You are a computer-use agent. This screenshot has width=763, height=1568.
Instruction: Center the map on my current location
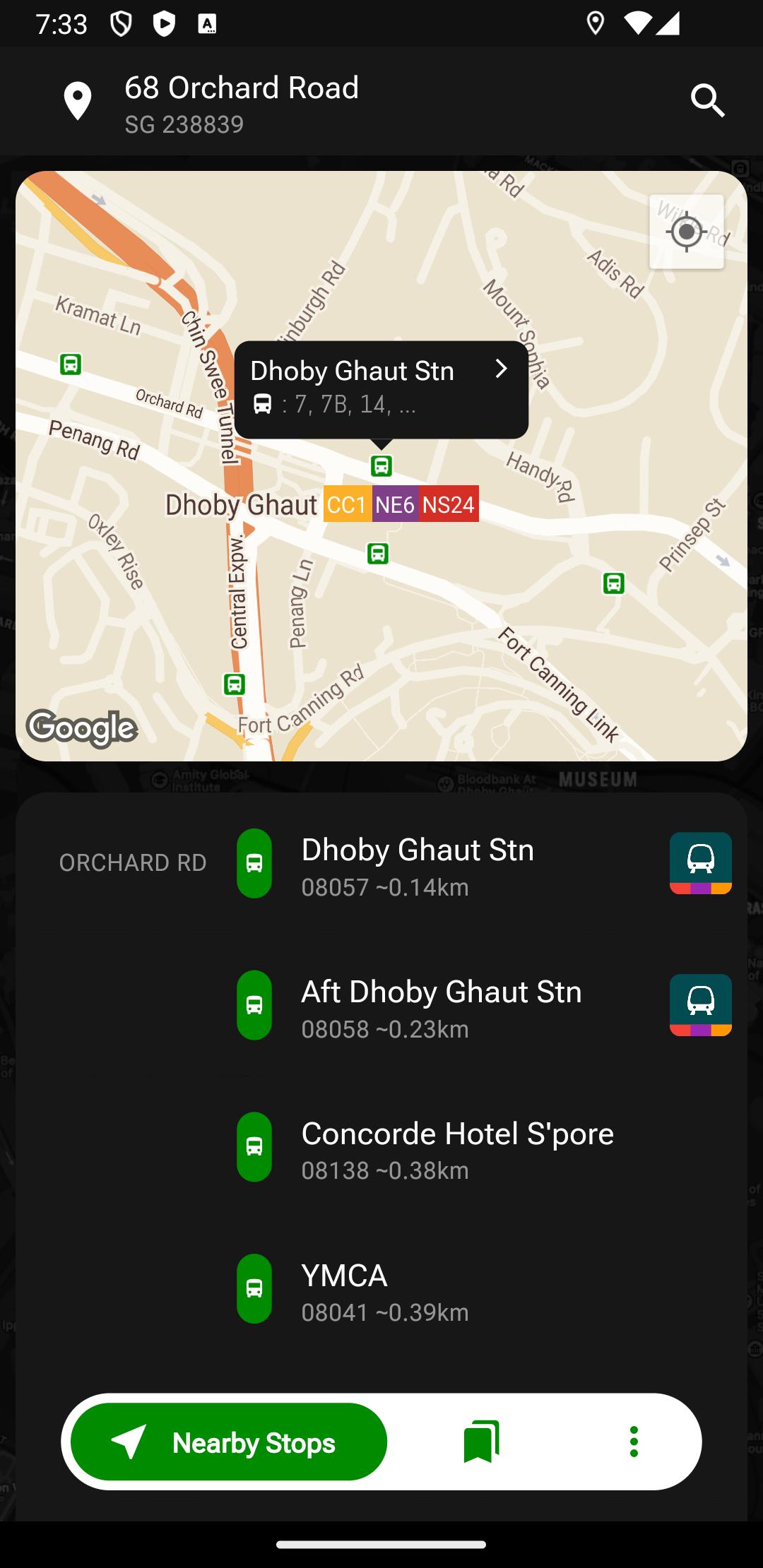[x=686, y=232]
